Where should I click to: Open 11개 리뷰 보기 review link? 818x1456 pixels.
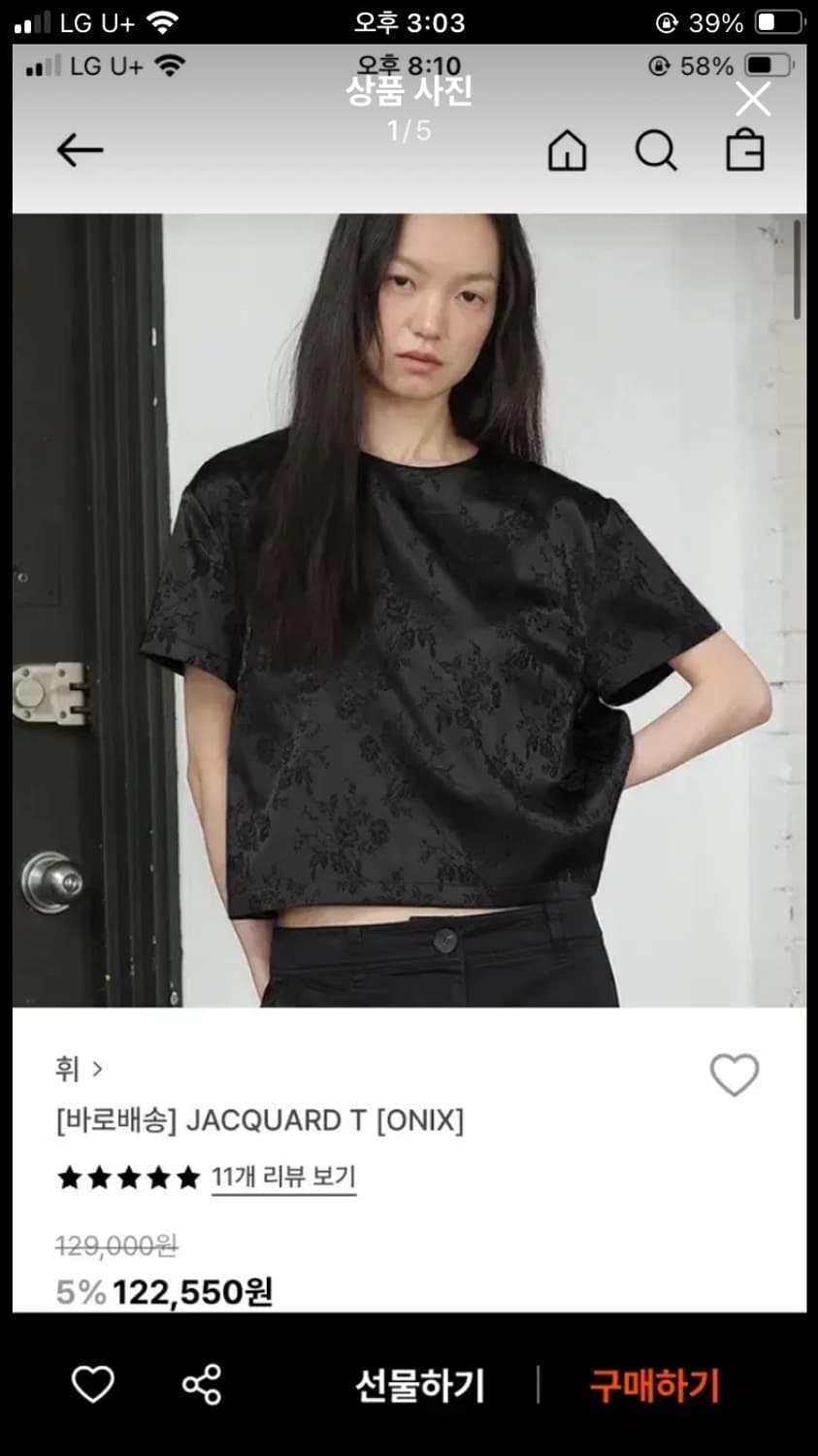tap(282, 1175)
